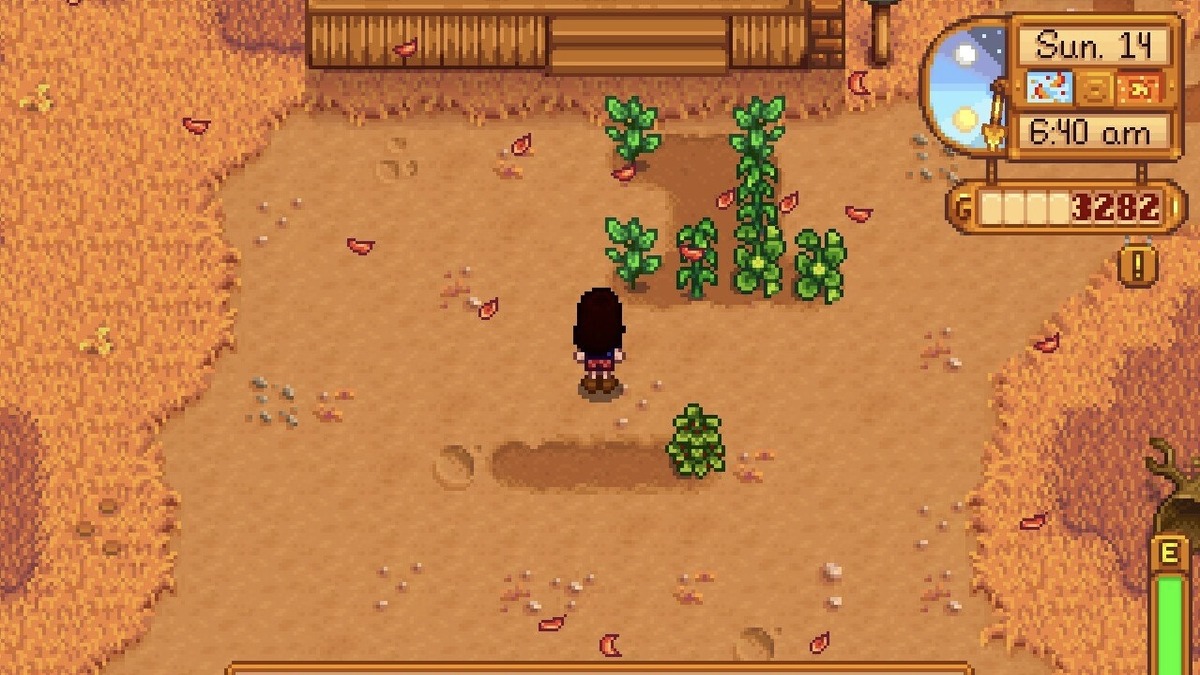Open the quest journal exclamation icon
1200x675 pixels.
point(1137,264)
